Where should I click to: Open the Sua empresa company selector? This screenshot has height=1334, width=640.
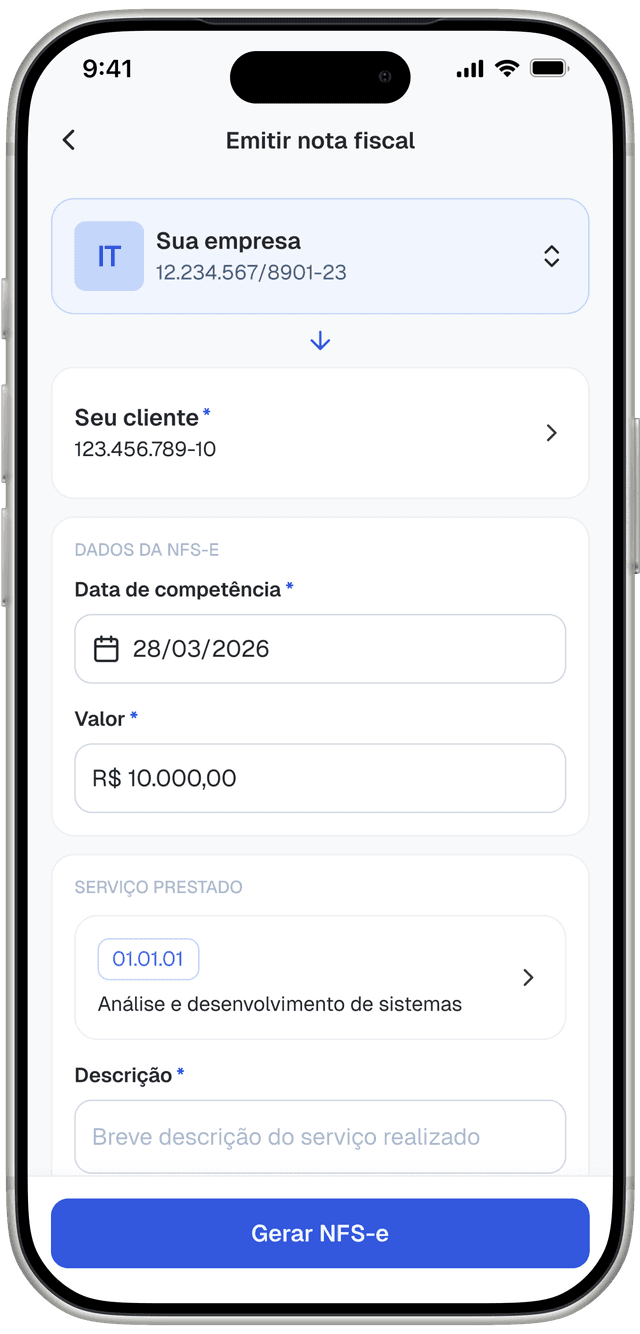click(x=320, y=256)
